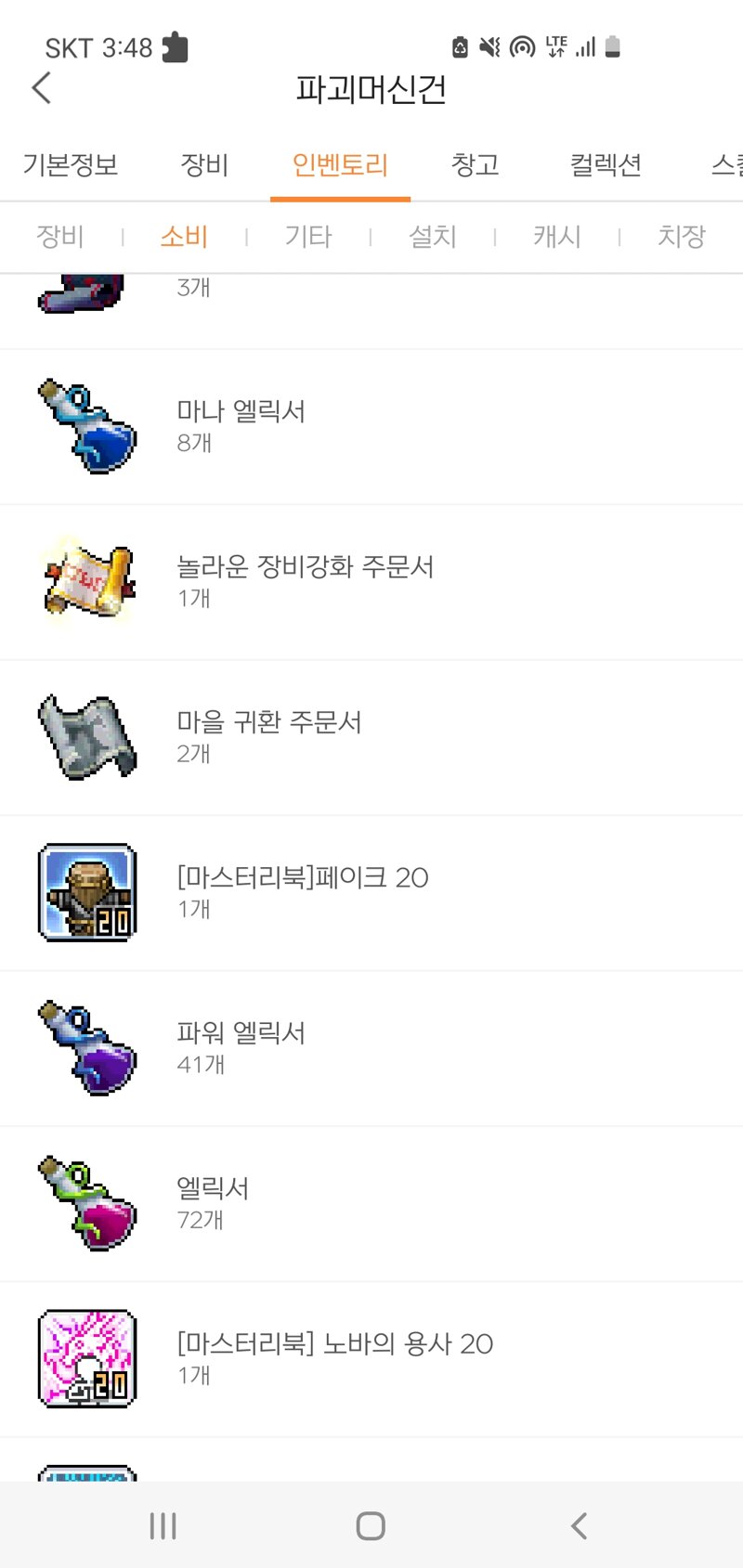View the 엘릭서 item with 72개

pyautogui.click(x=371, y=1204)
